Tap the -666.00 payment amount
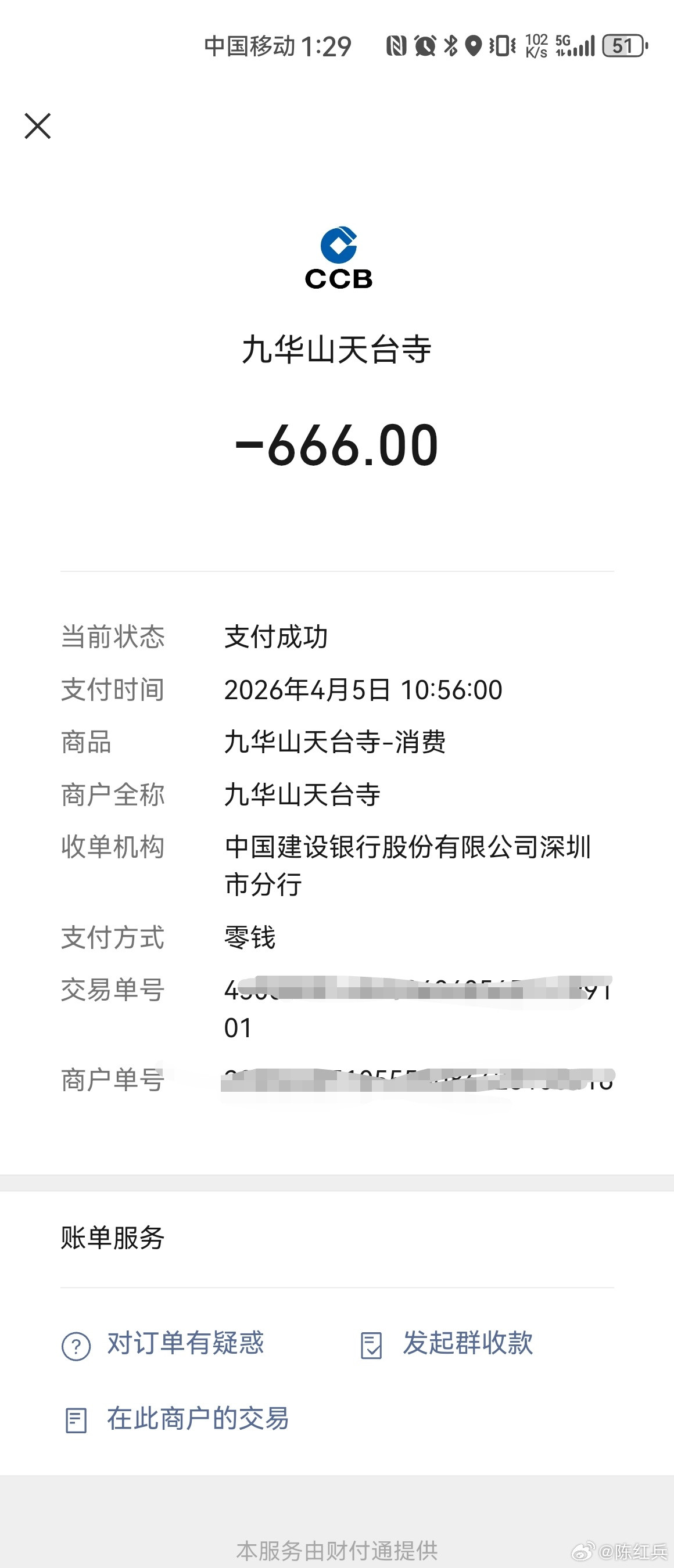Image resolution: width=674 pixels, height=1568 pixels. coord(336,445)
